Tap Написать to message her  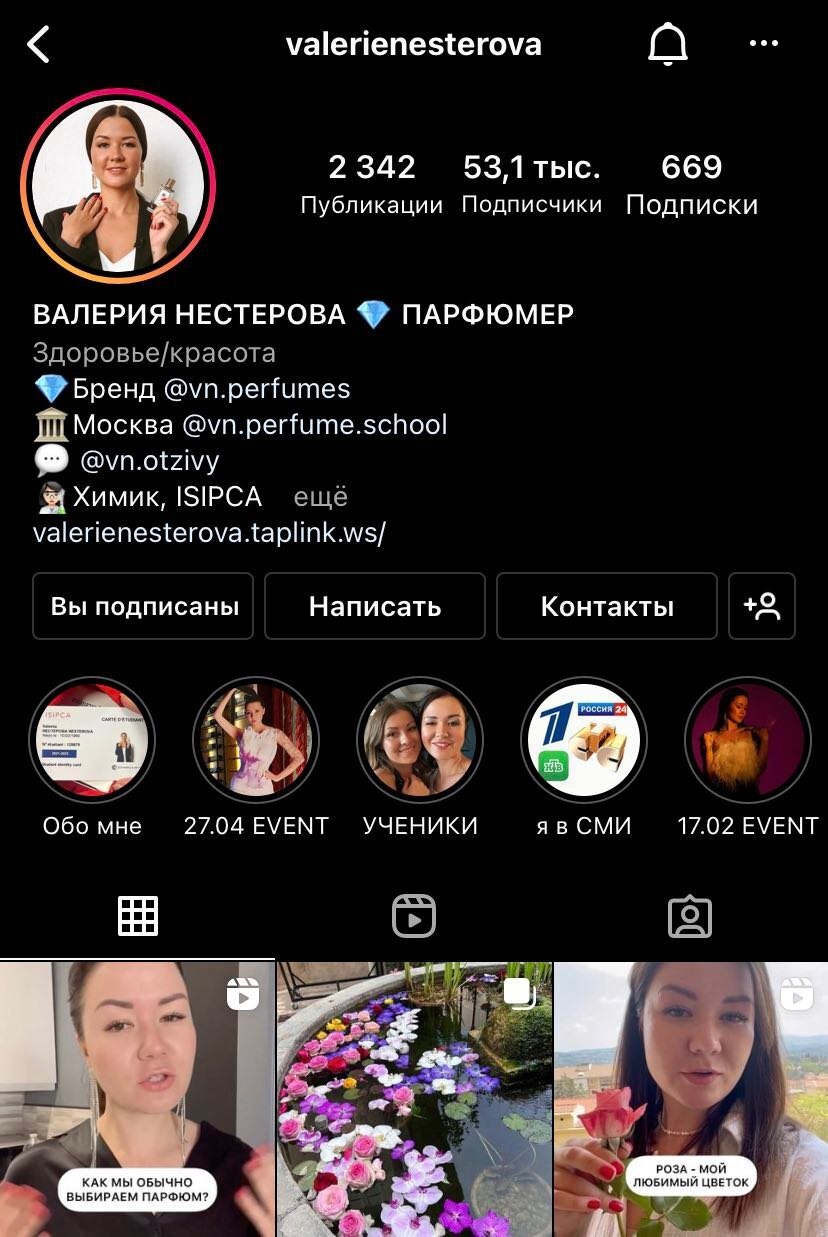[x=375, y=606]
